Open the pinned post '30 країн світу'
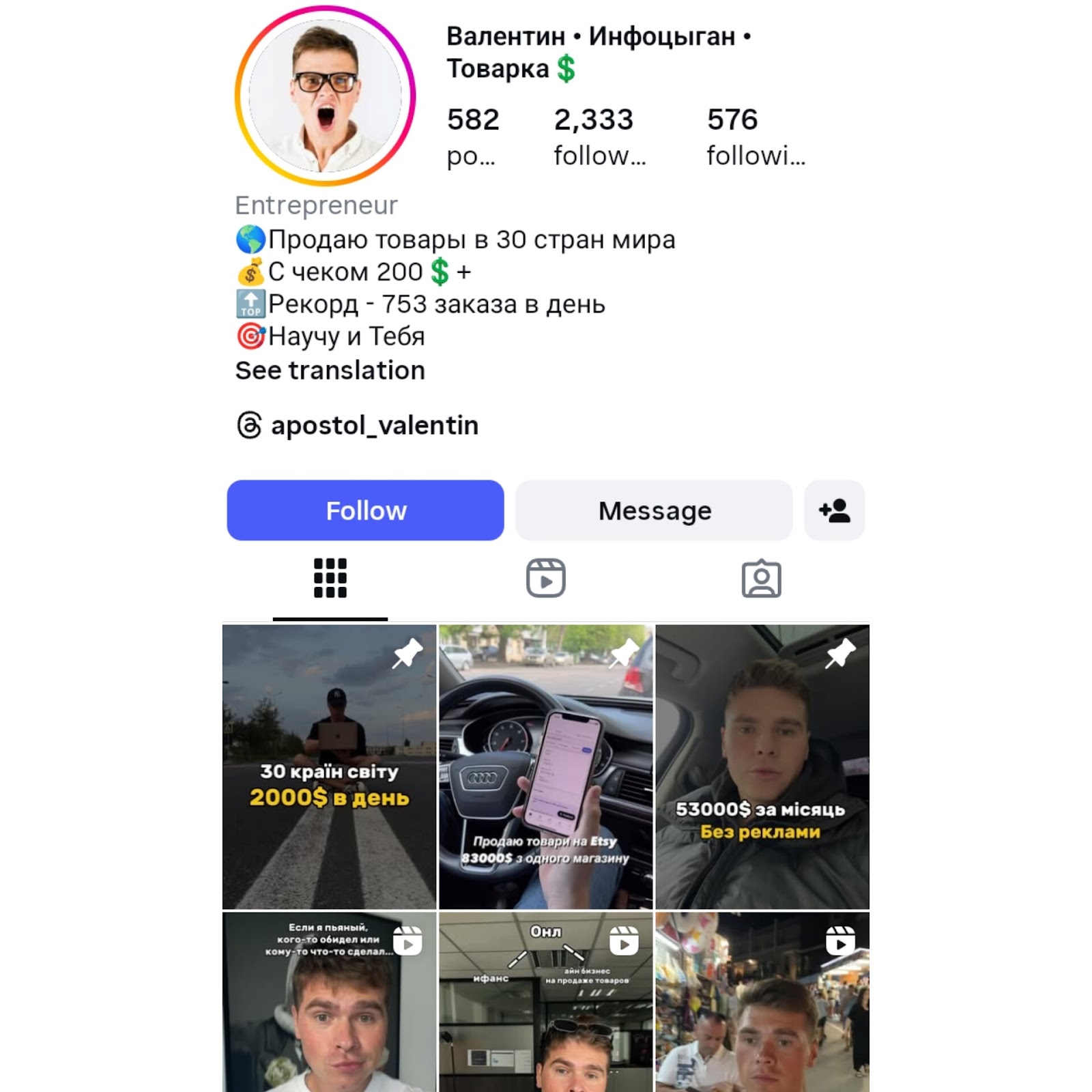Viewport: 1092px width, 1092px height. click(x=330, y=766)
